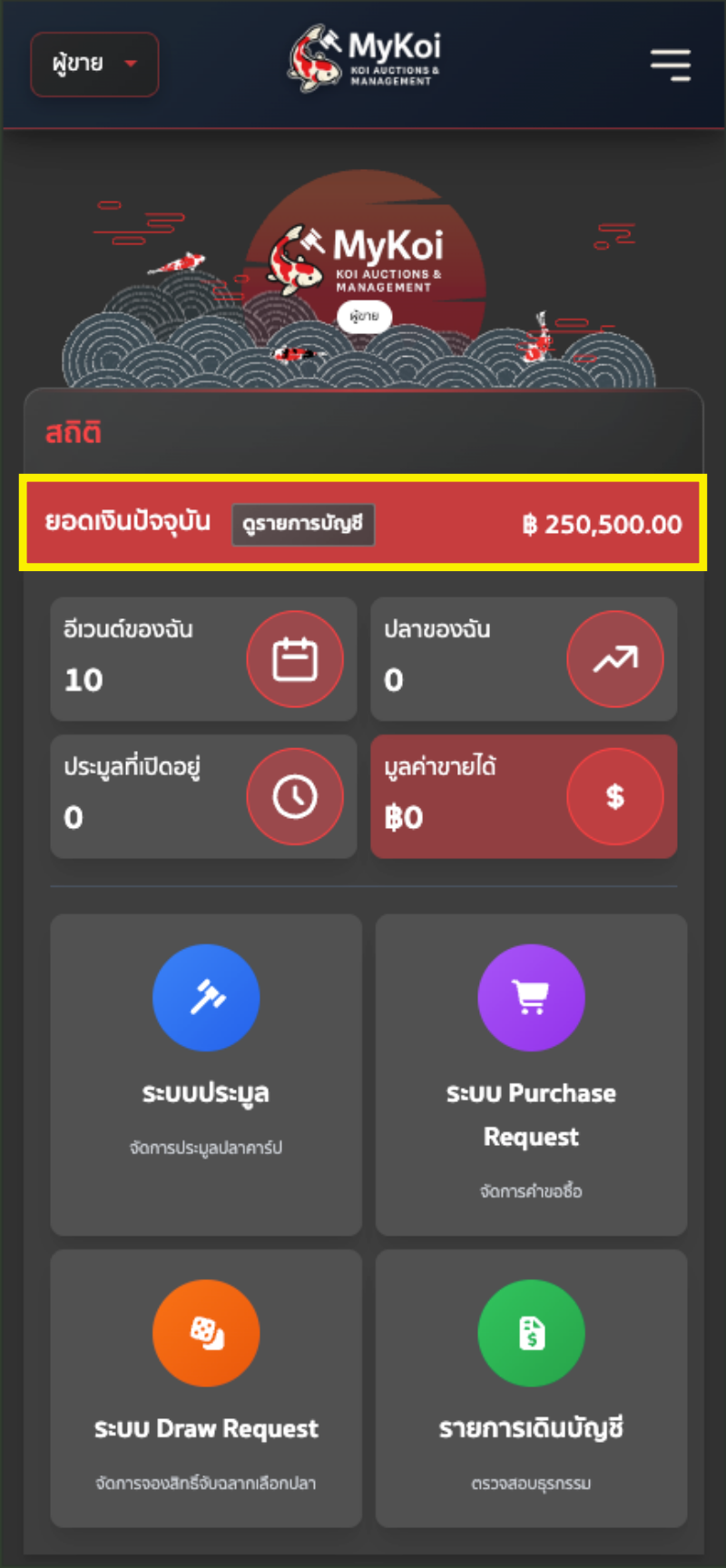The height and width of the screenshot is (1568, 726).
Task: Open the ประมูลที่เปิดอยู่ card
Action: (x=203, y=796)
